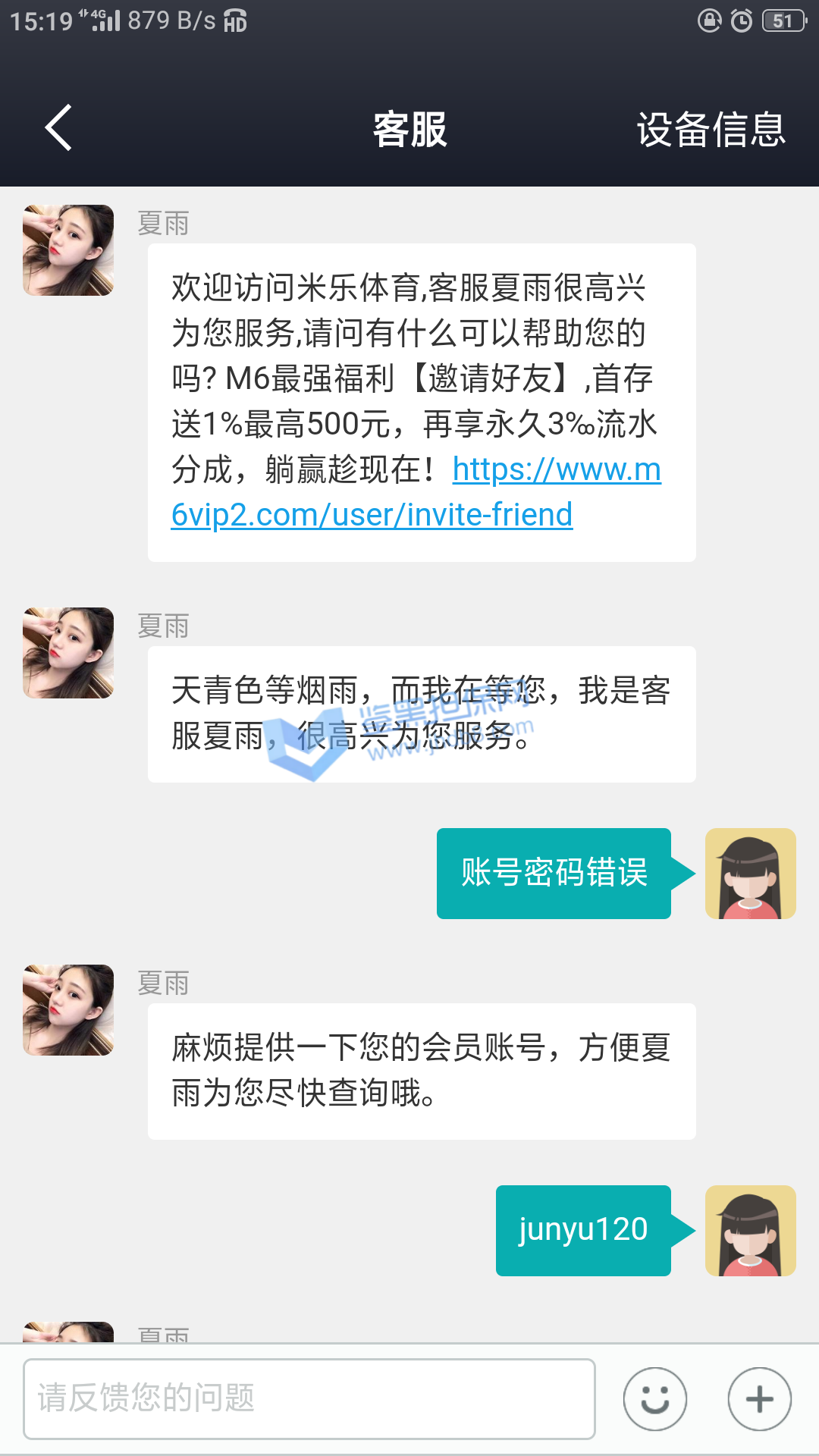Focus the 请反馈您的问题 message field

pos(309,1398)
